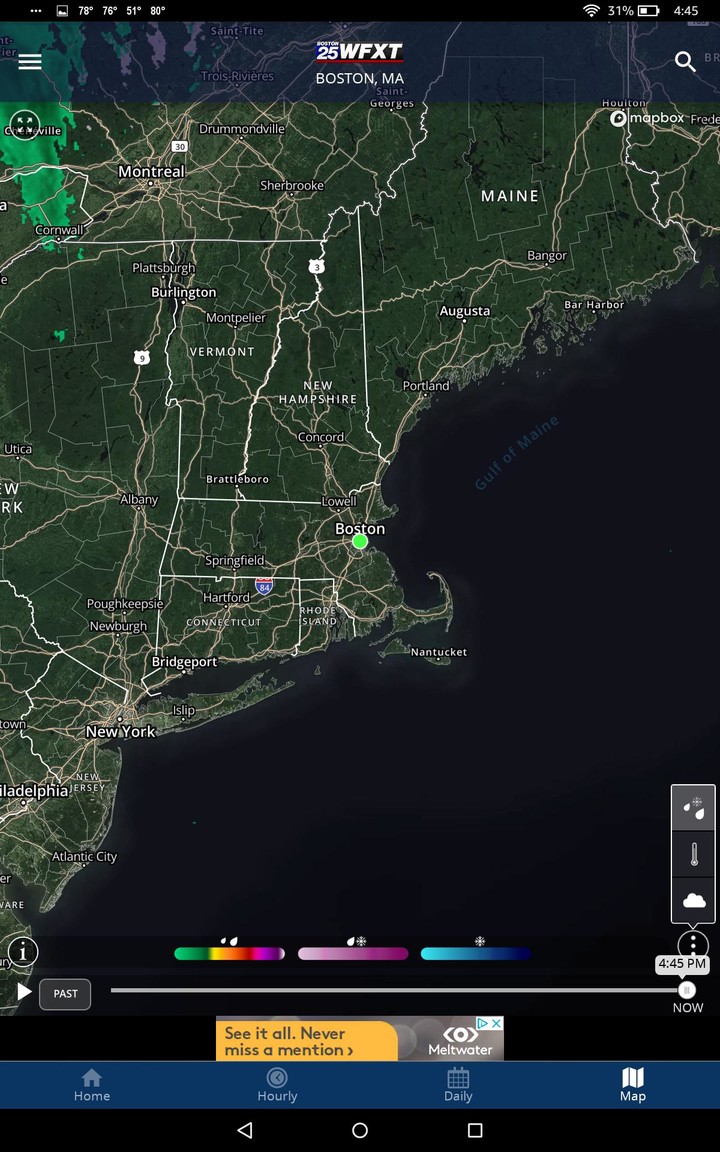The height and width of the screenshot is (1152, 720).
Task: Open the Daily forecast tab
Action: (457, 1085)
